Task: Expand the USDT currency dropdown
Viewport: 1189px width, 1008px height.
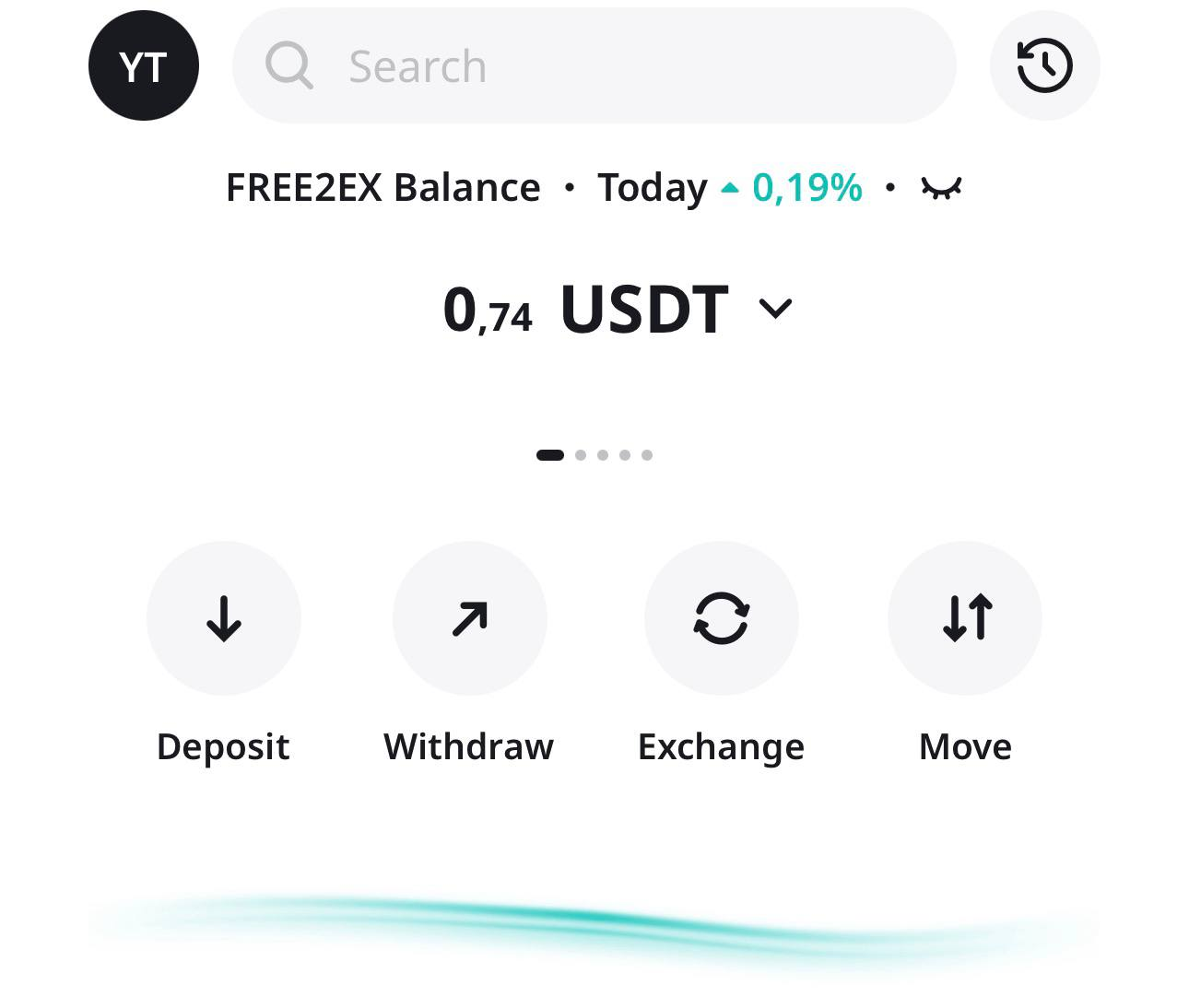Action: point(774,309)
